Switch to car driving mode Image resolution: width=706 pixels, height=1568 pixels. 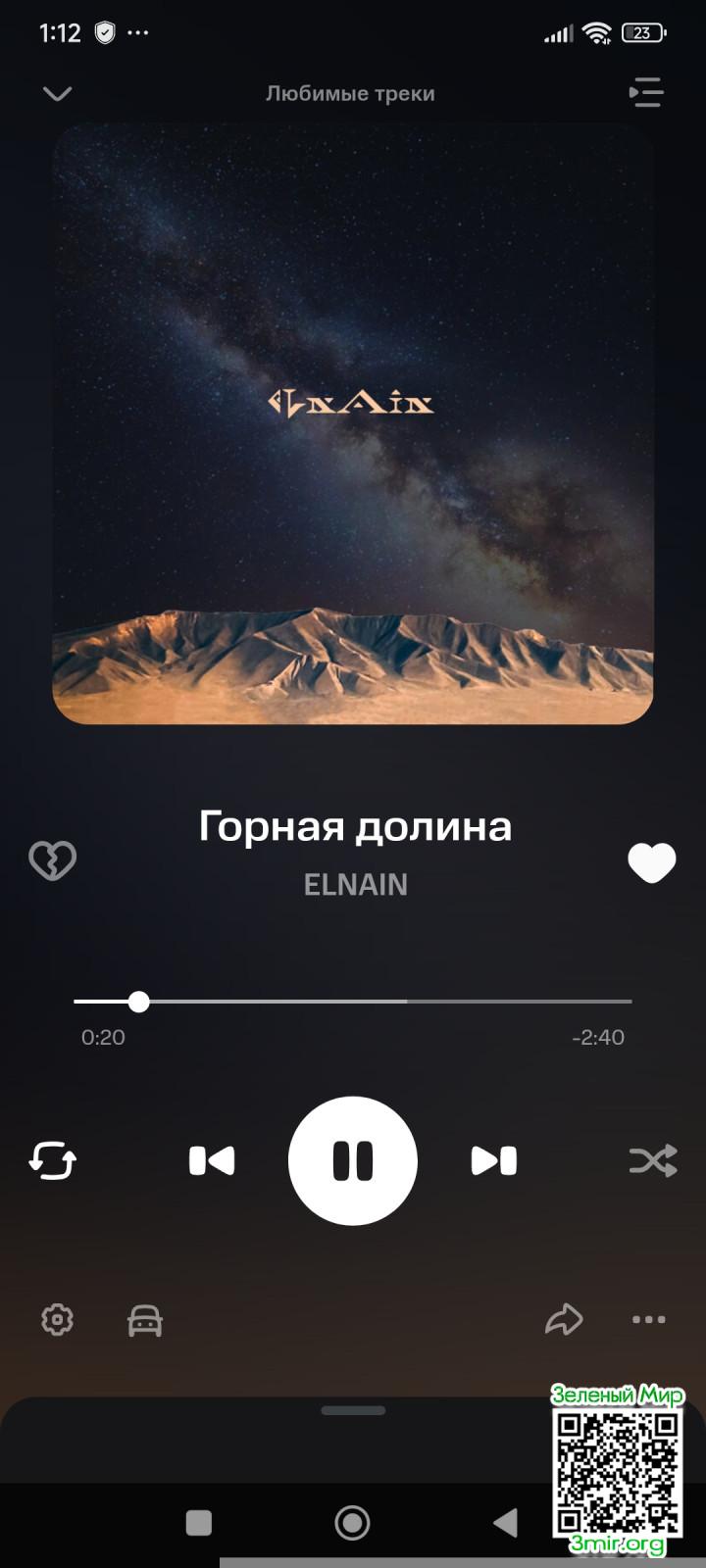(x=145, y=1321)
